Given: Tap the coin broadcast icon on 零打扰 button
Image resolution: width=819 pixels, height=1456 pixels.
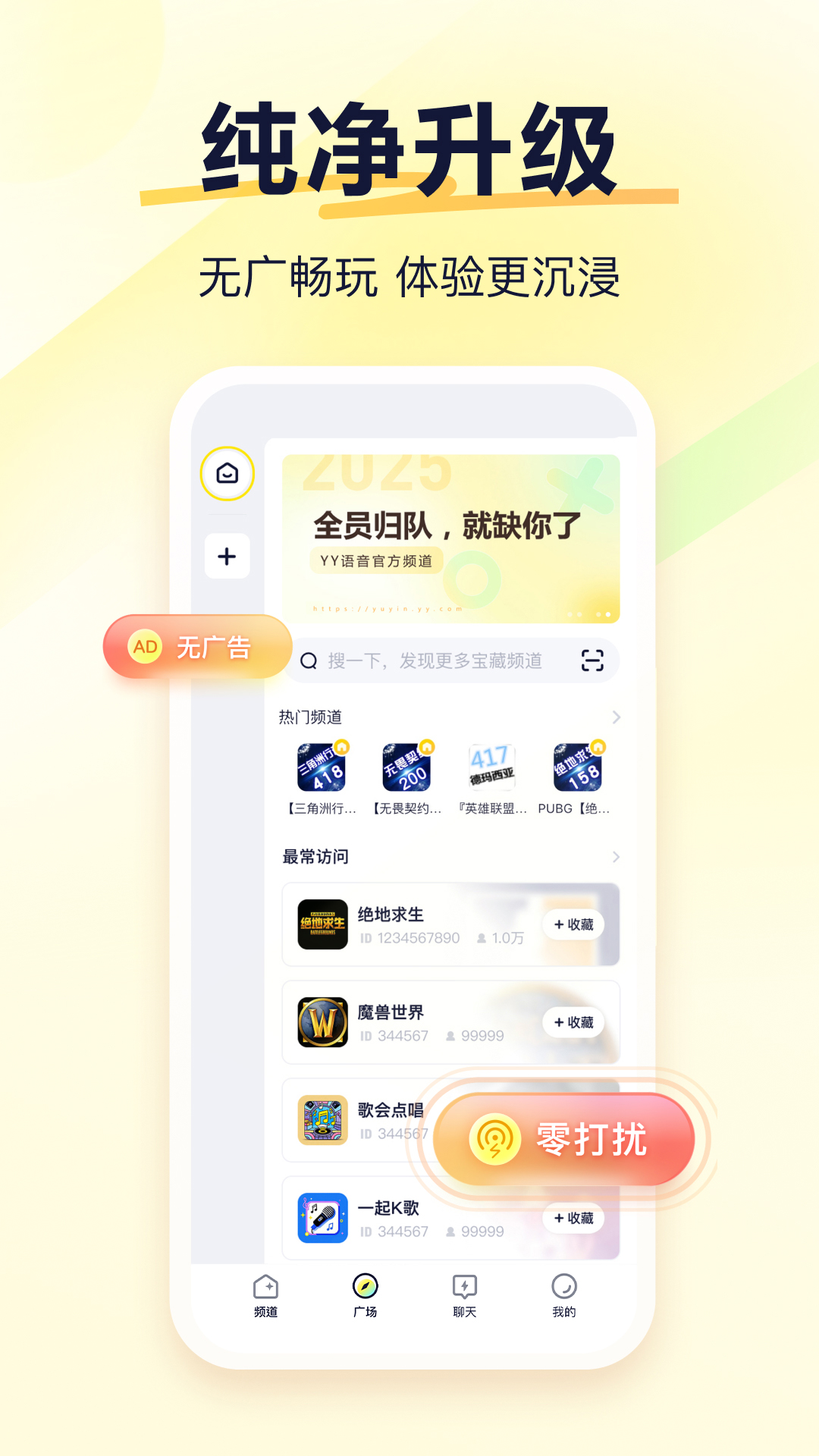Looking at the screenshot, I should (497, 1137).
